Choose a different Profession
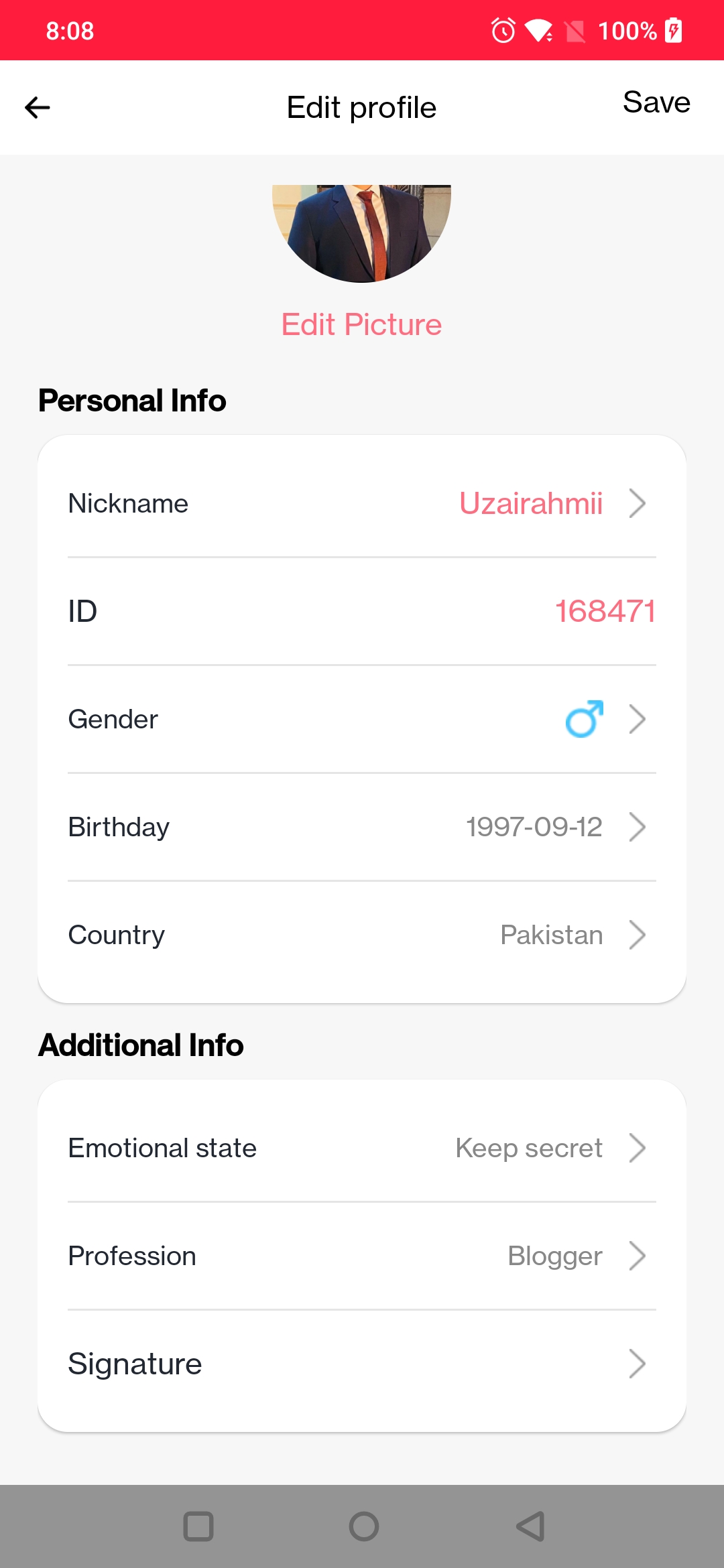 point(361,1256)
